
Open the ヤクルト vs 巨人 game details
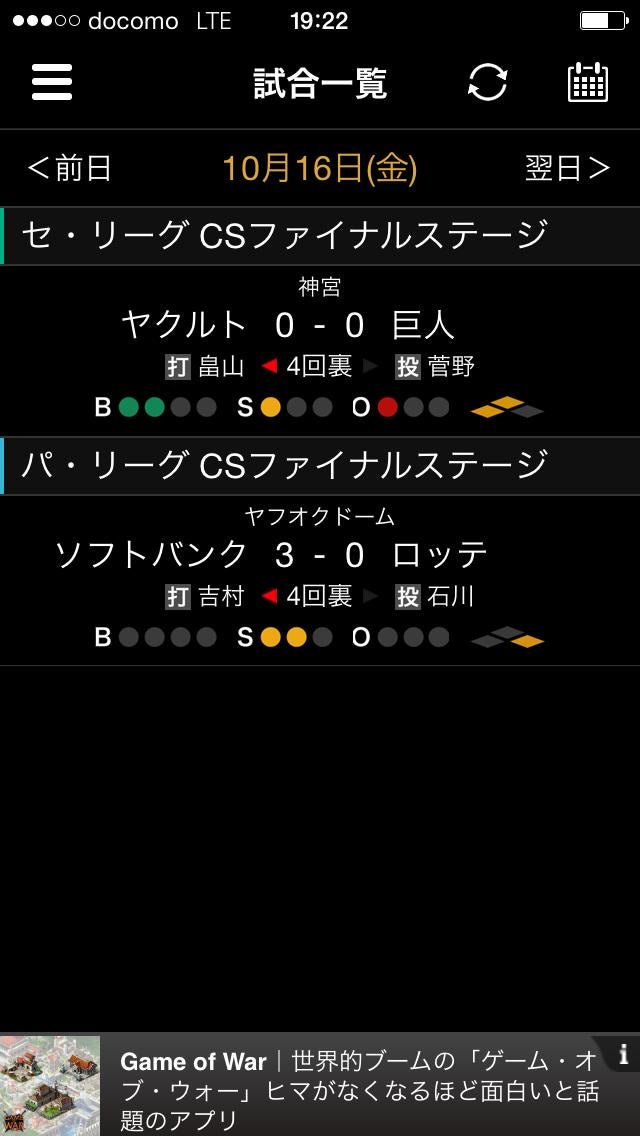tap(320, 350)
